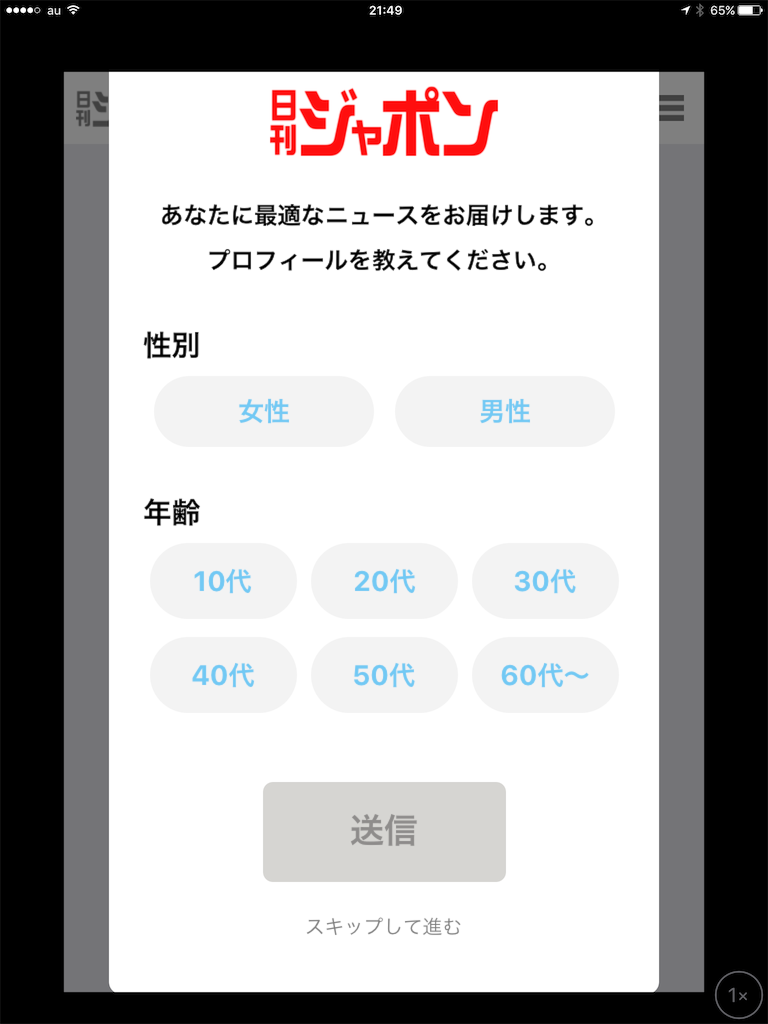Screen dimensions: 768x1024
Task: Choose the 10代 age group
Action: point(223,581)
